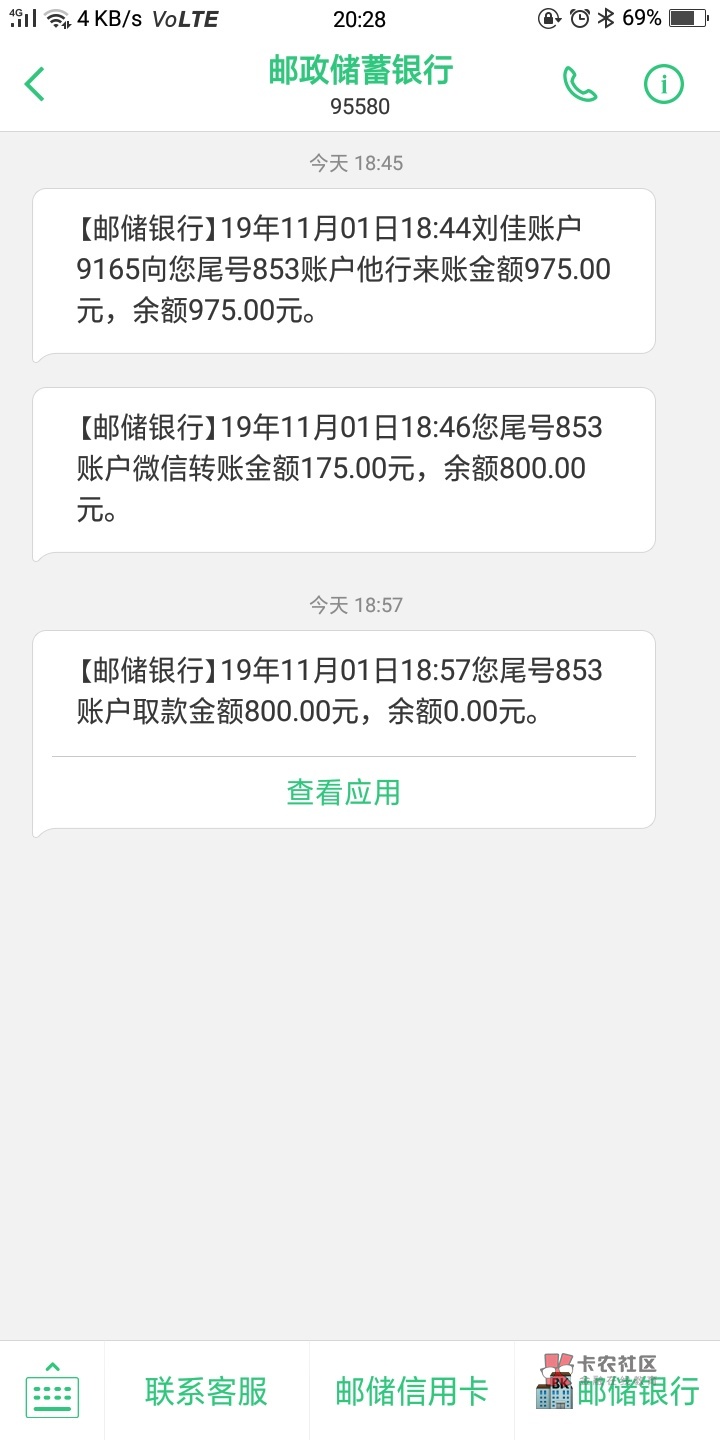Call 95580 with the phone icon

tap(580, 85)
